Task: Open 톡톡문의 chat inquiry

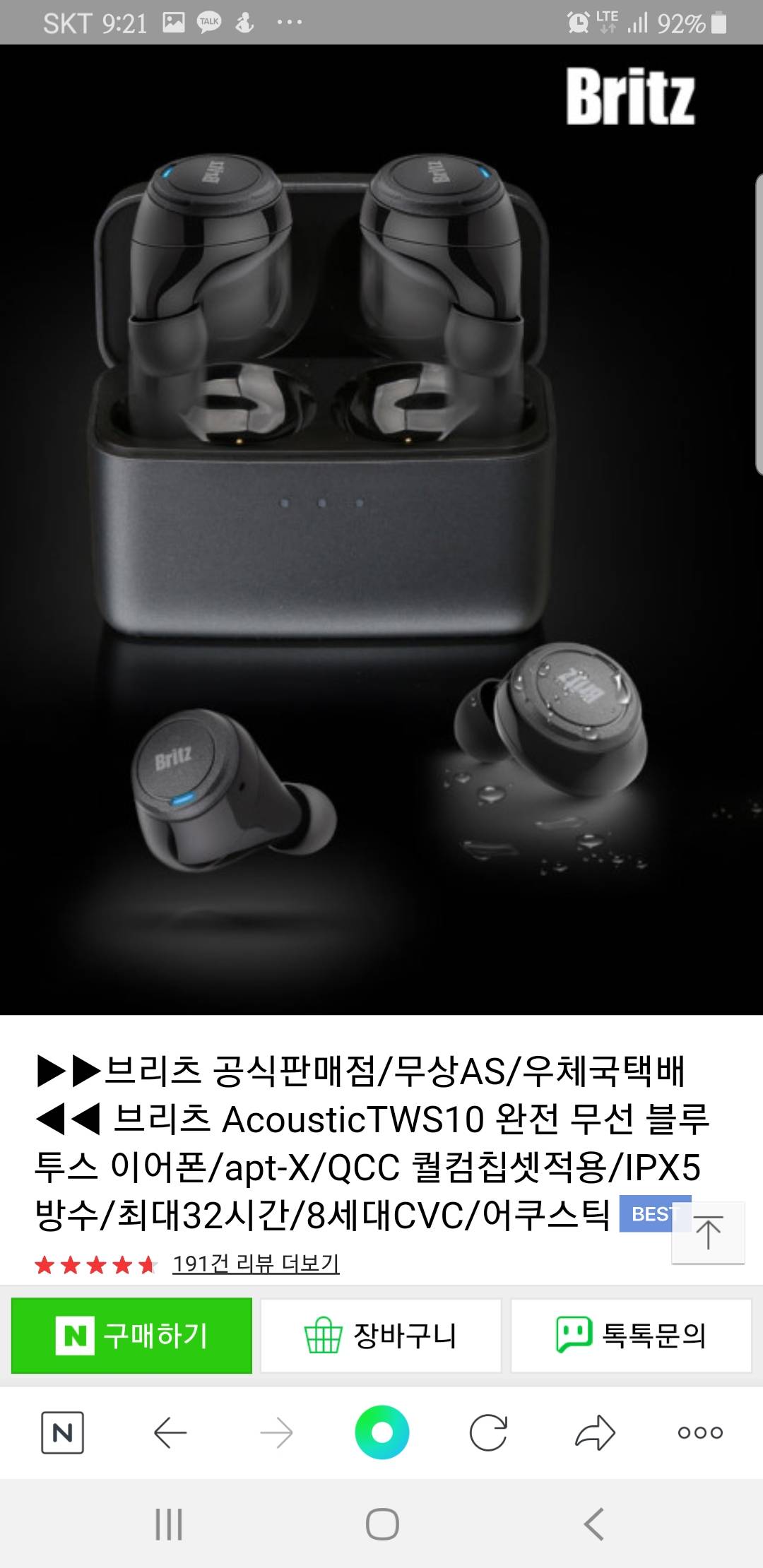Action: click(631, 1335)
